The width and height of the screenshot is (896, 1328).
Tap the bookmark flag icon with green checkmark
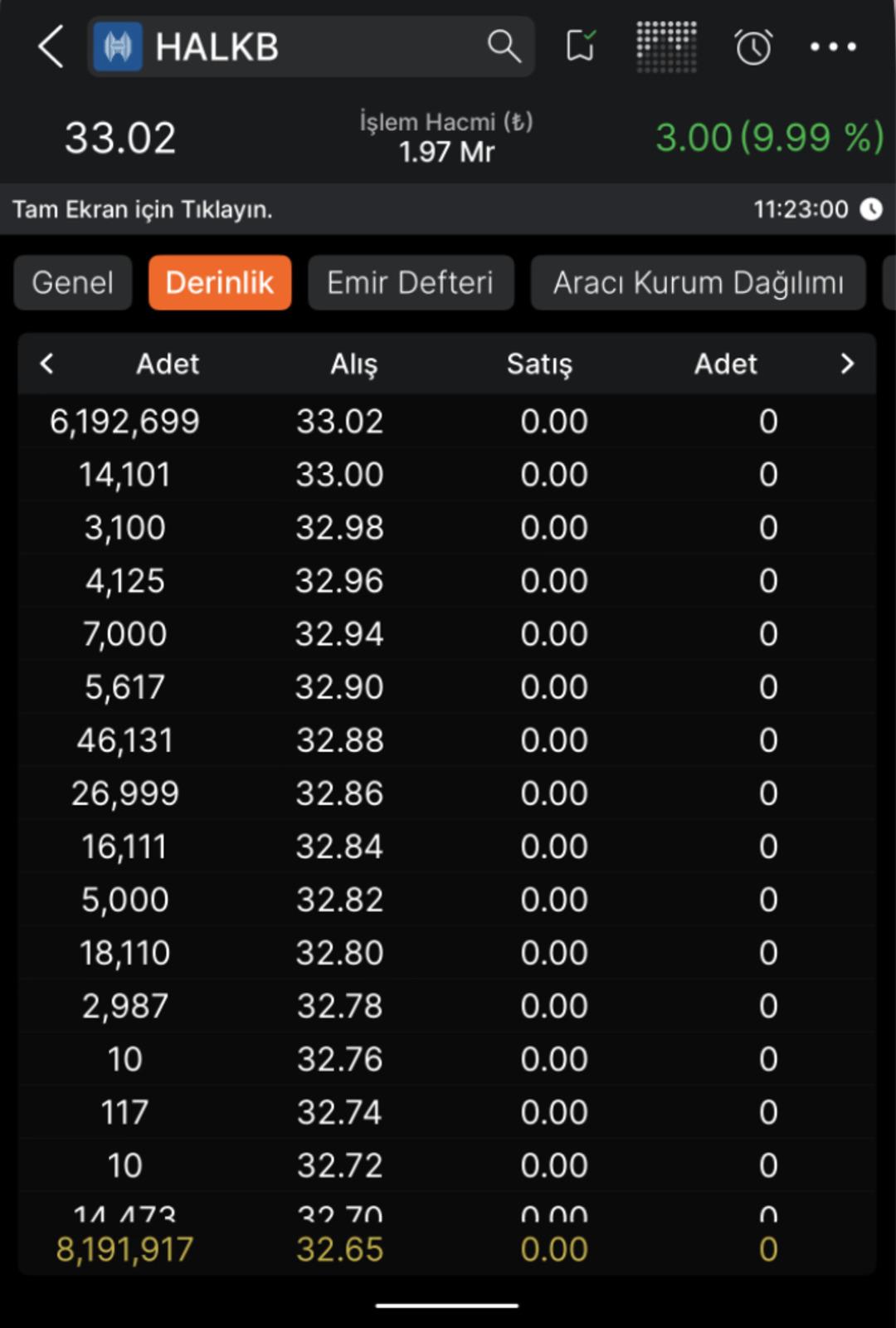pyautogui.click(x=581, y=47)
